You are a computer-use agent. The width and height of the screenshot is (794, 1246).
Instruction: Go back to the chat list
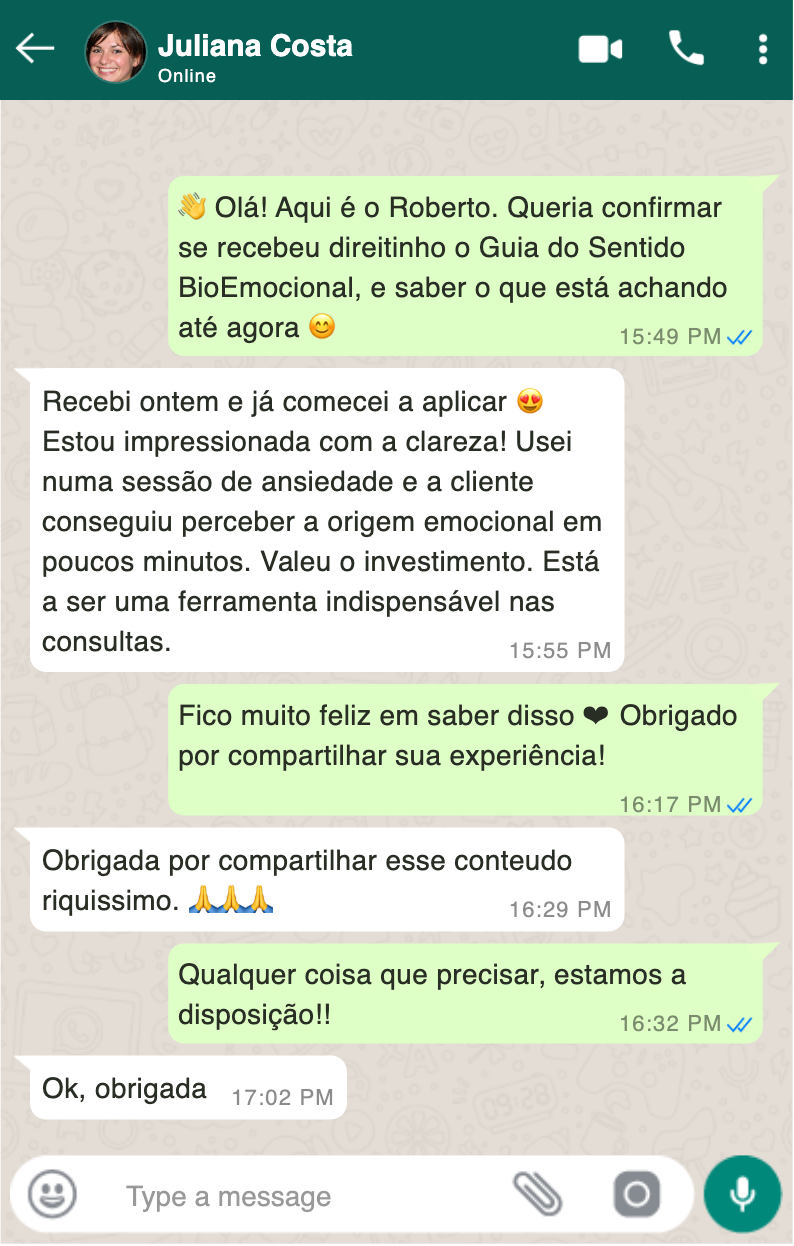tap(35, 48)
